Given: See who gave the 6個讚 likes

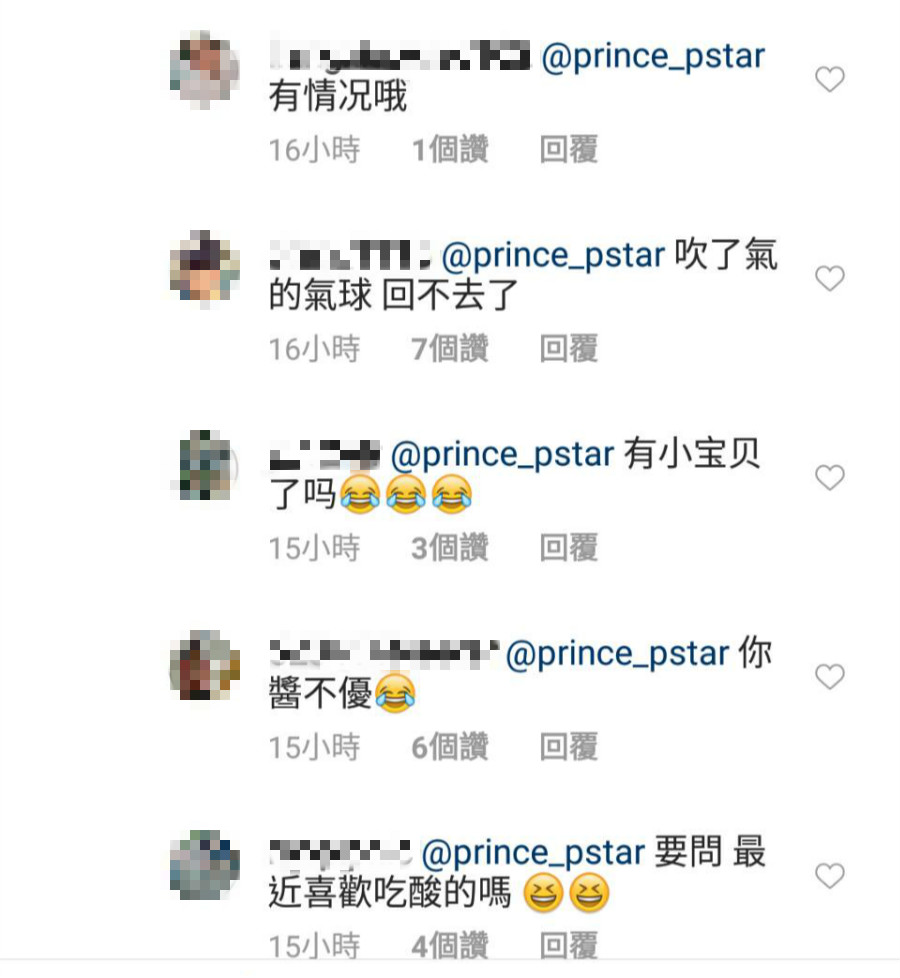Looking at the screenshot, I should (450, 747).
